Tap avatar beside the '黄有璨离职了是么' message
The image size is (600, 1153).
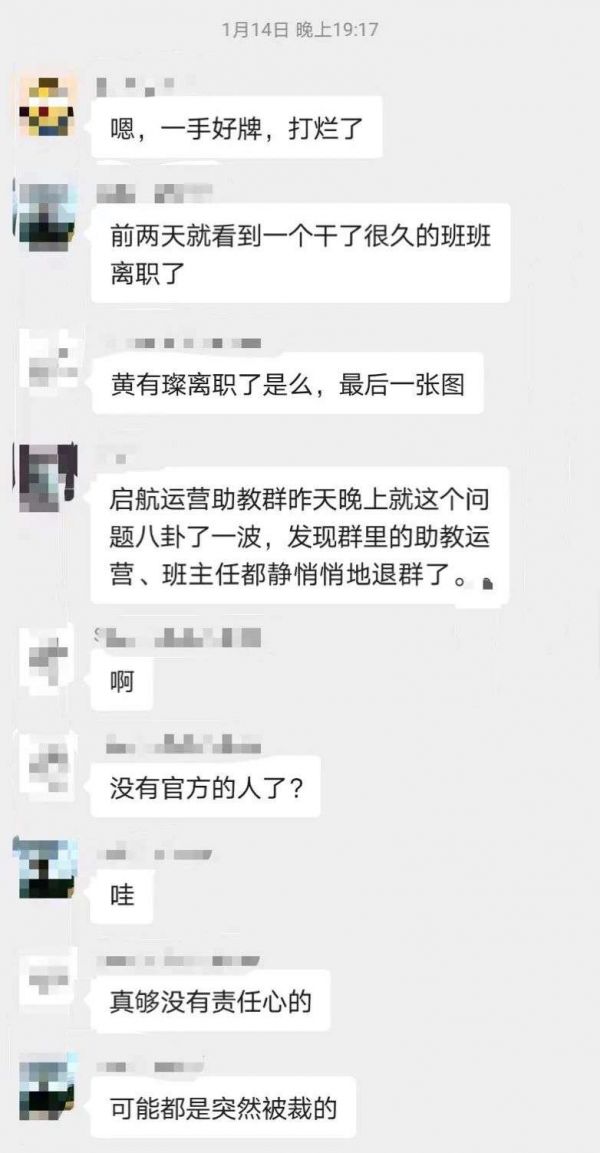coord(49,363)
